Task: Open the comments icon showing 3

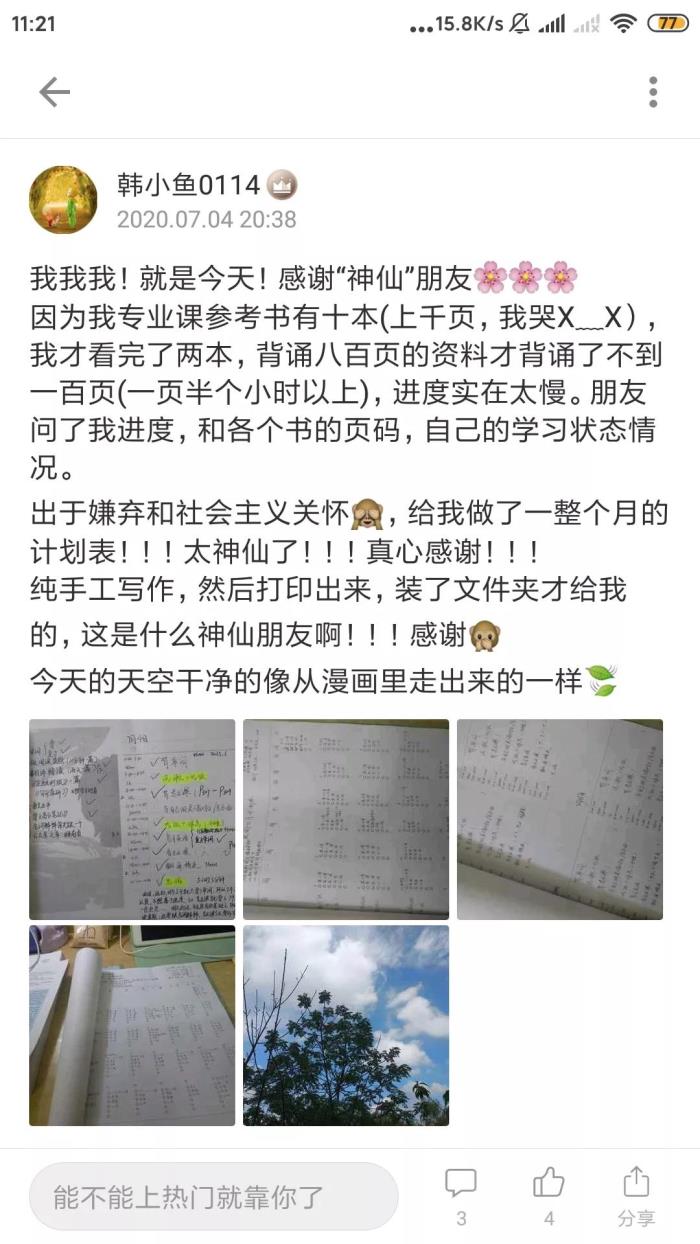Action: 461,1195
